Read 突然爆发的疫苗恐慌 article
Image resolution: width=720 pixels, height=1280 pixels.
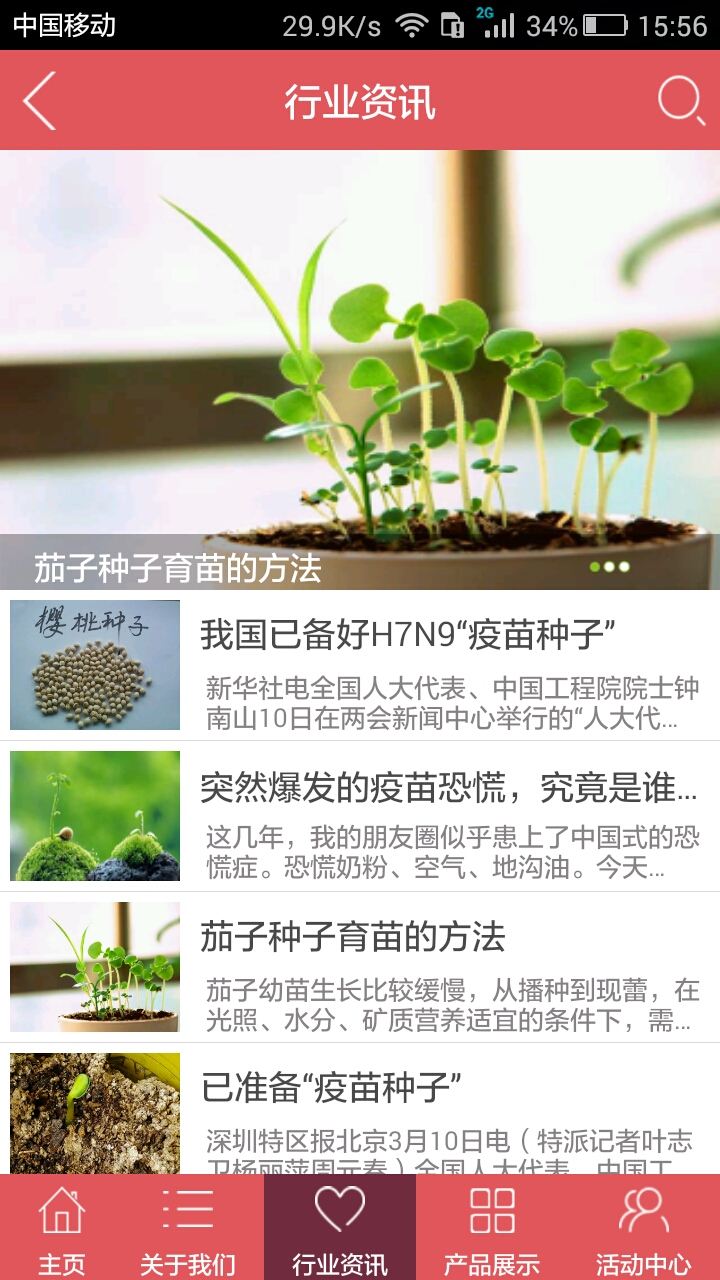[x=360, y=816]
